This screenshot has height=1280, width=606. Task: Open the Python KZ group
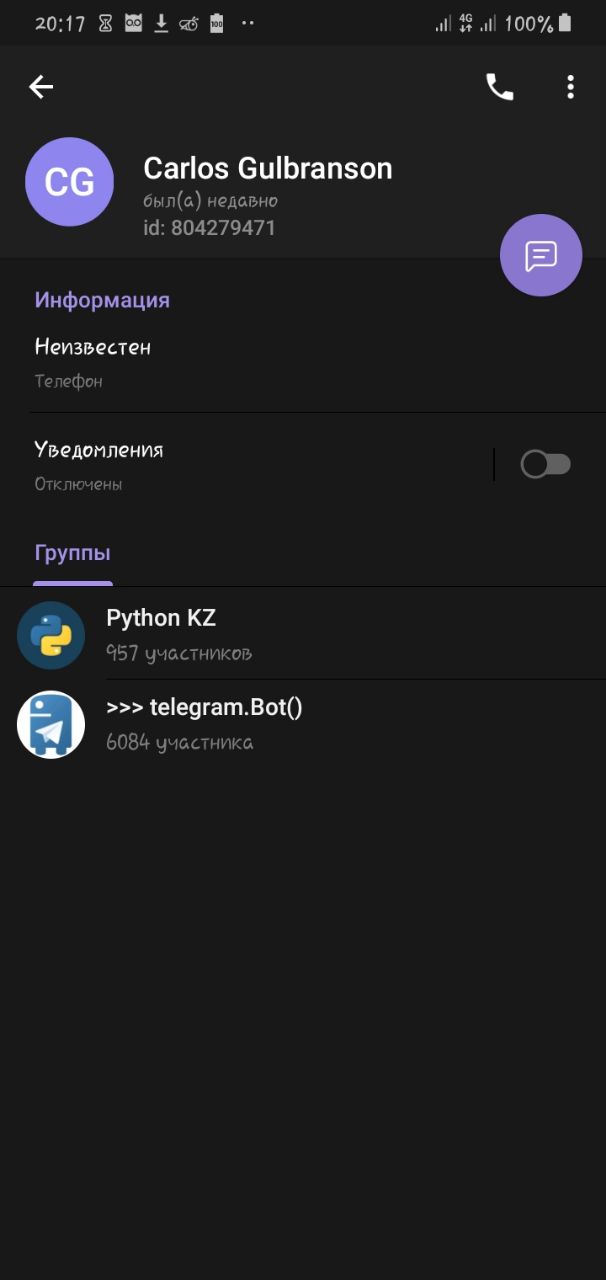tap(303, 634)
